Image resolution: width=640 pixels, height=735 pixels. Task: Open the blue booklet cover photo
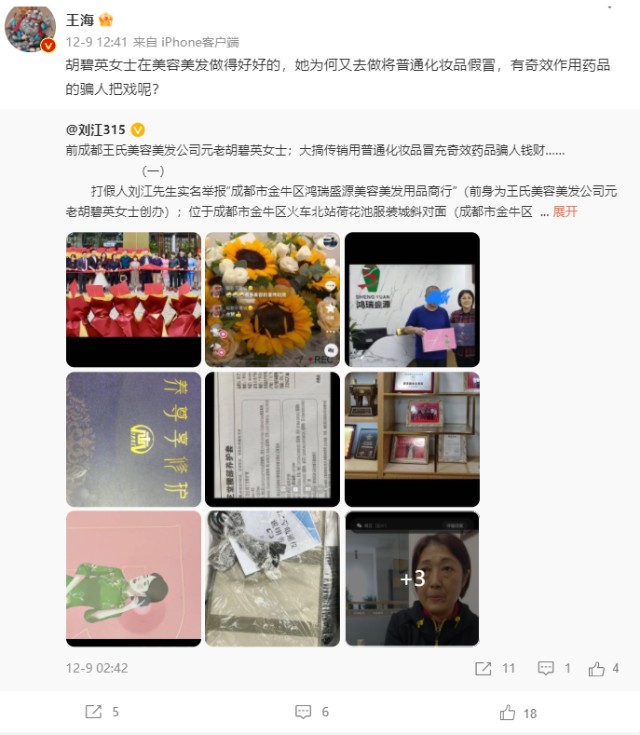133,439
